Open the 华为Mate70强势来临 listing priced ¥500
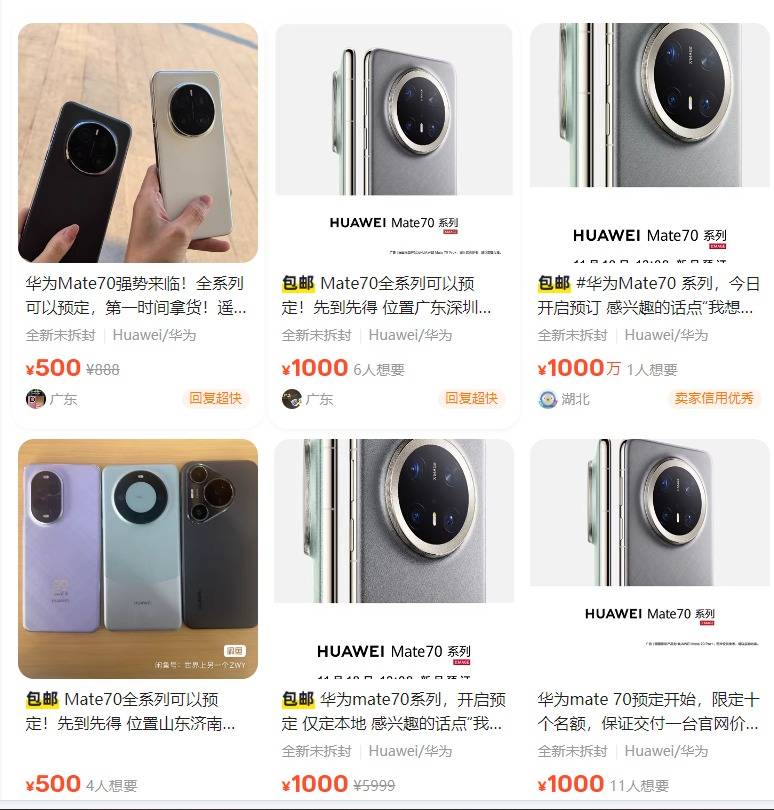 (x=137, y=295)
